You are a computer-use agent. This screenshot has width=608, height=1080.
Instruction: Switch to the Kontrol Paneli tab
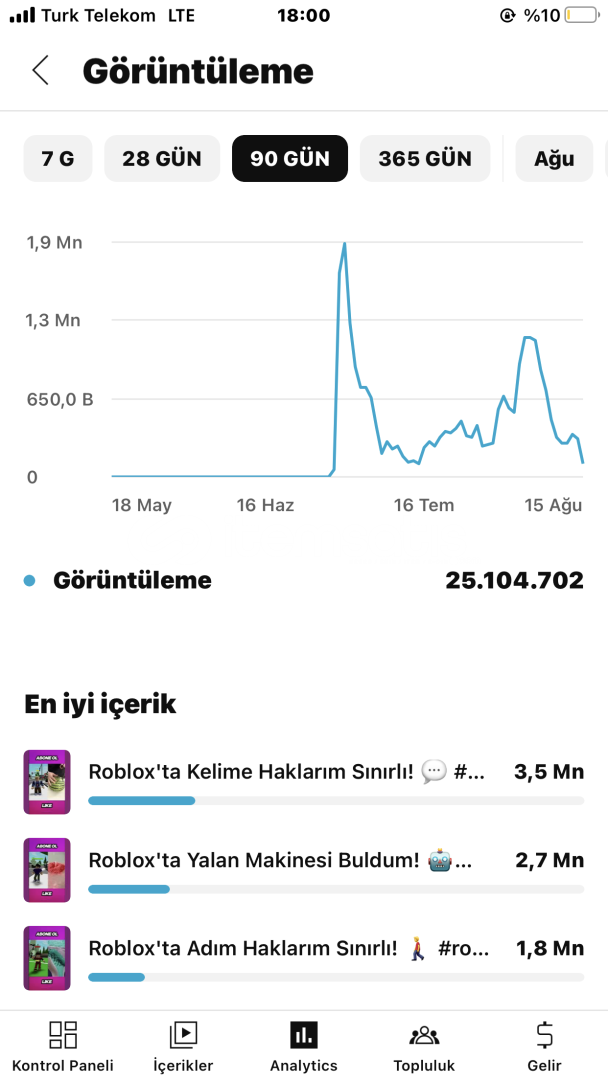click(63, 1045)
